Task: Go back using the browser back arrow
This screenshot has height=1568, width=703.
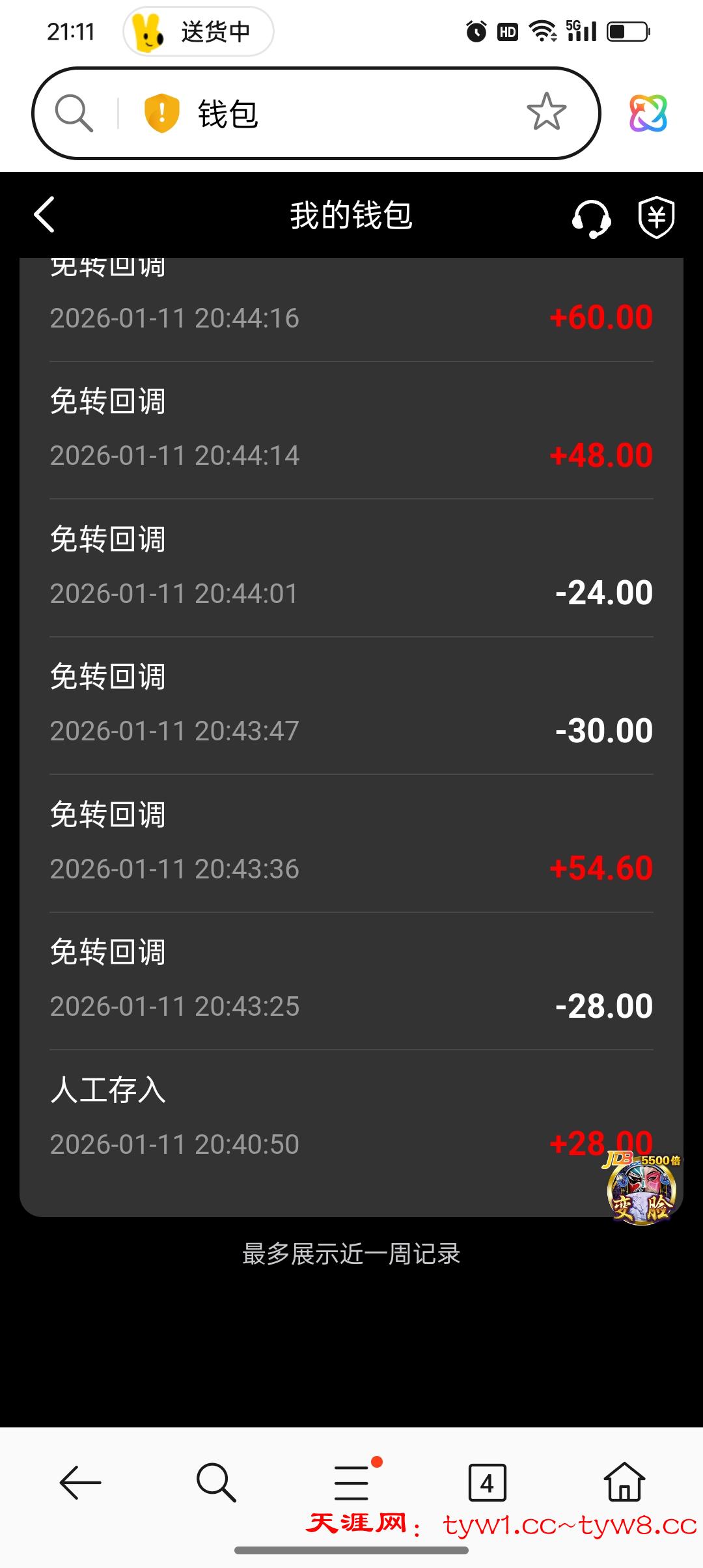Action: (80, 1482)
